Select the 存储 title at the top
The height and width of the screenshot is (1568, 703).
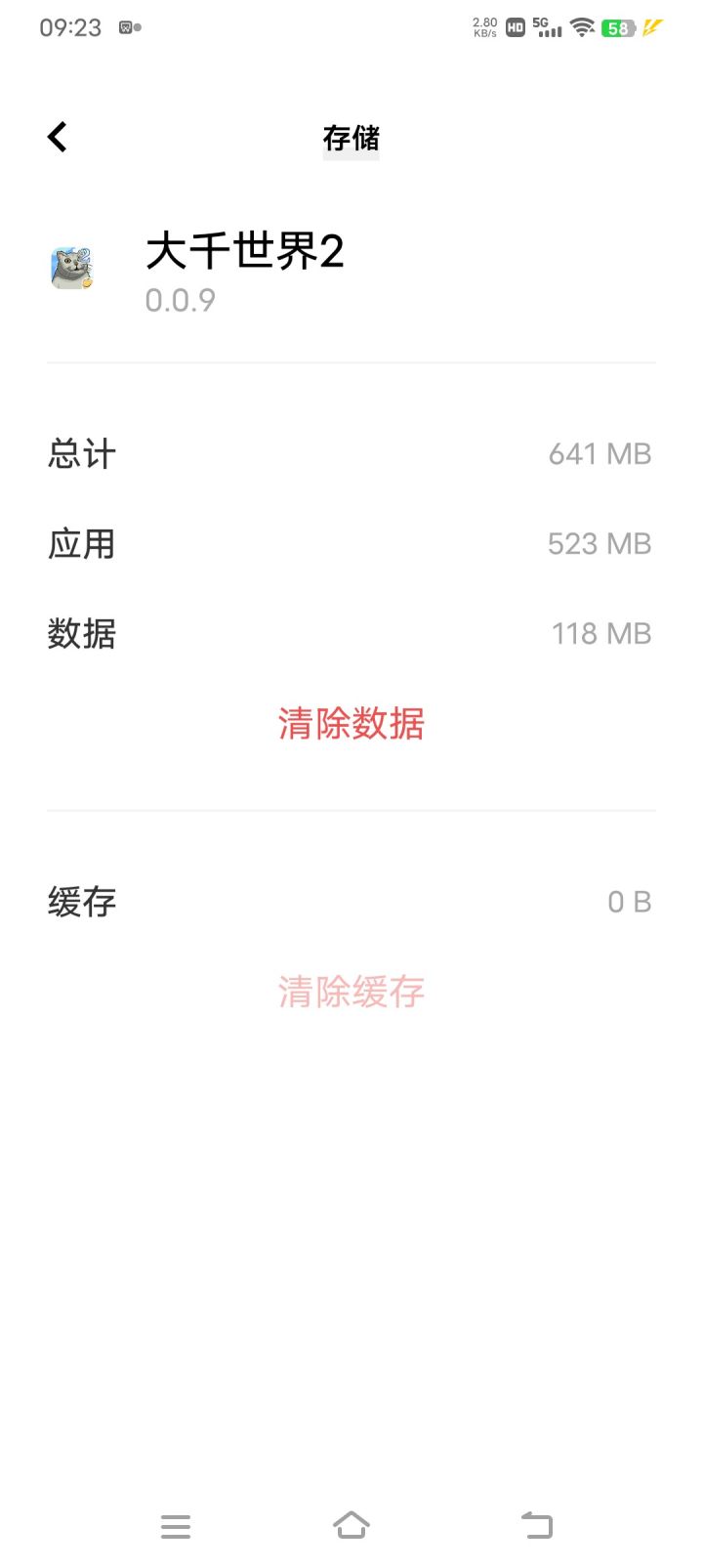point(351,138)
